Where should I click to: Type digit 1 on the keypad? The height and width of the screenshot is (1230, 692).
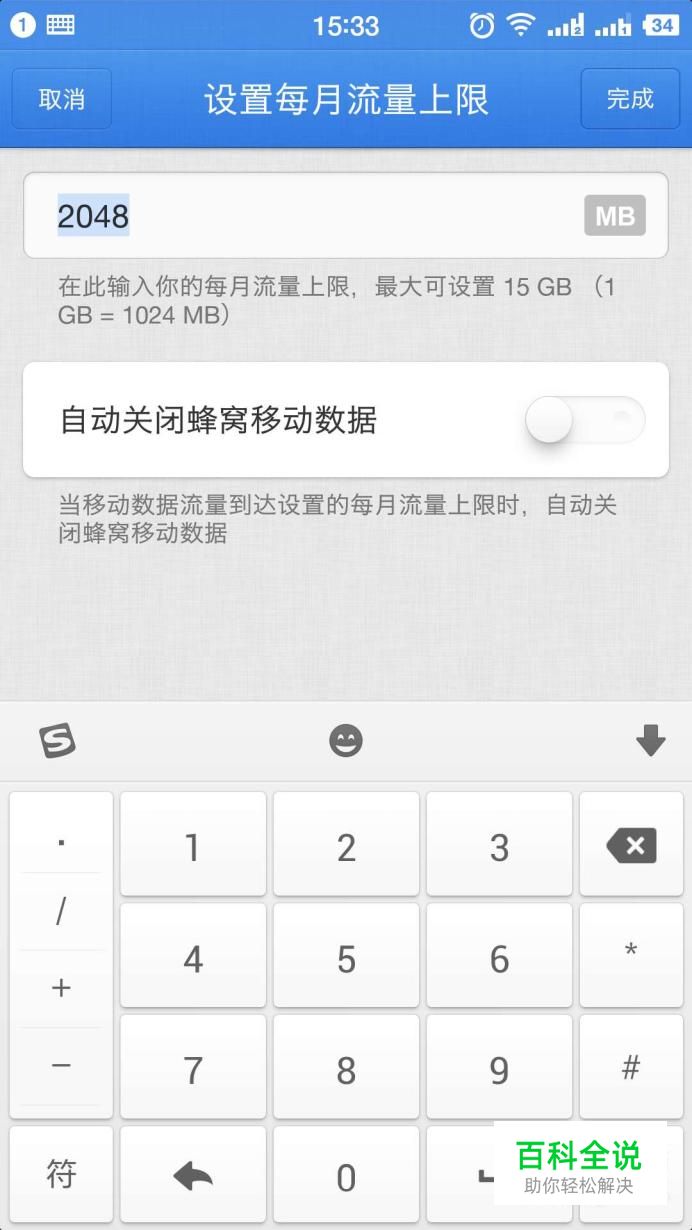193,845
